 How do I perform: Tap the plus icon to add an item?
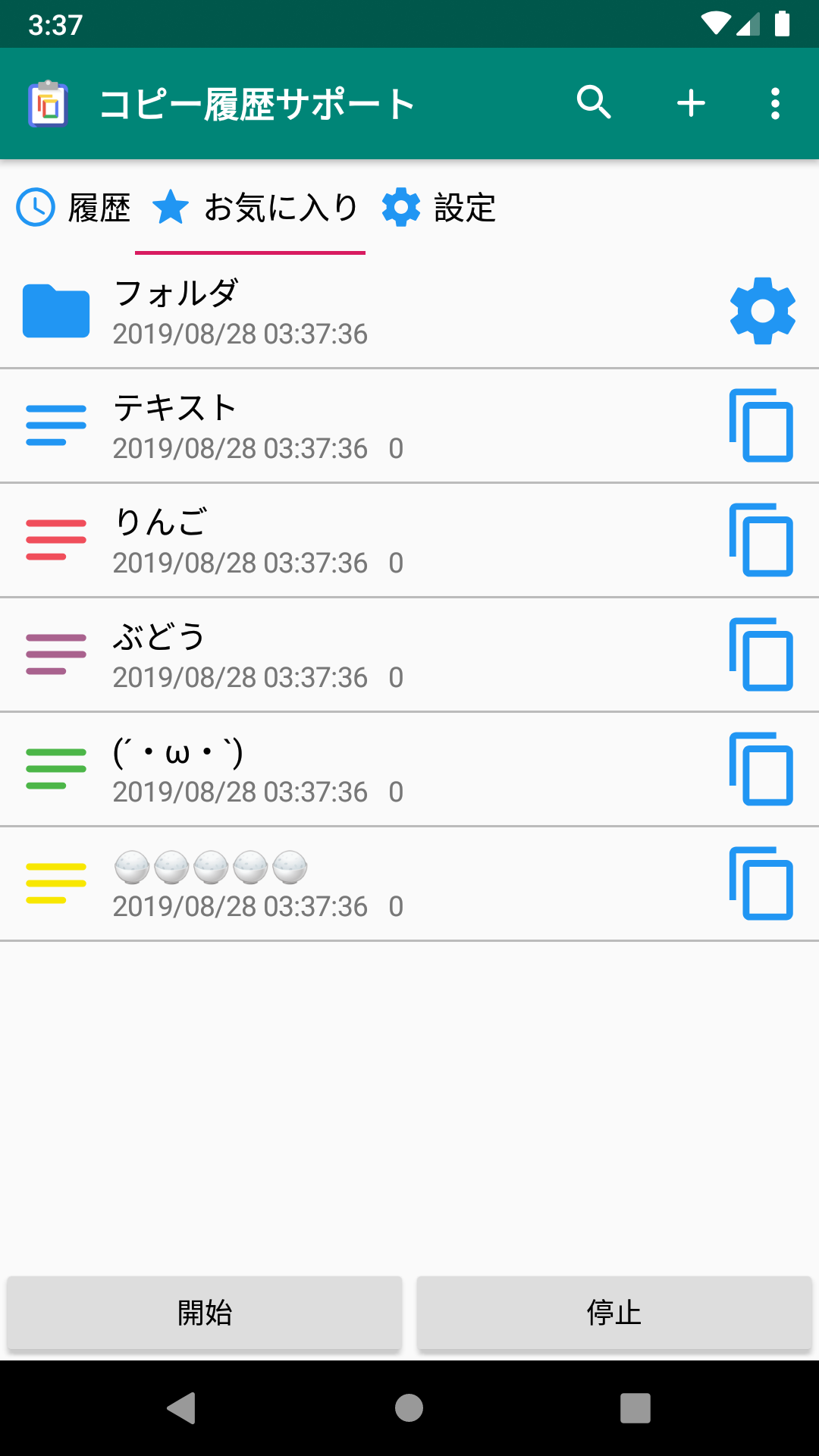[x=691, y=103]
